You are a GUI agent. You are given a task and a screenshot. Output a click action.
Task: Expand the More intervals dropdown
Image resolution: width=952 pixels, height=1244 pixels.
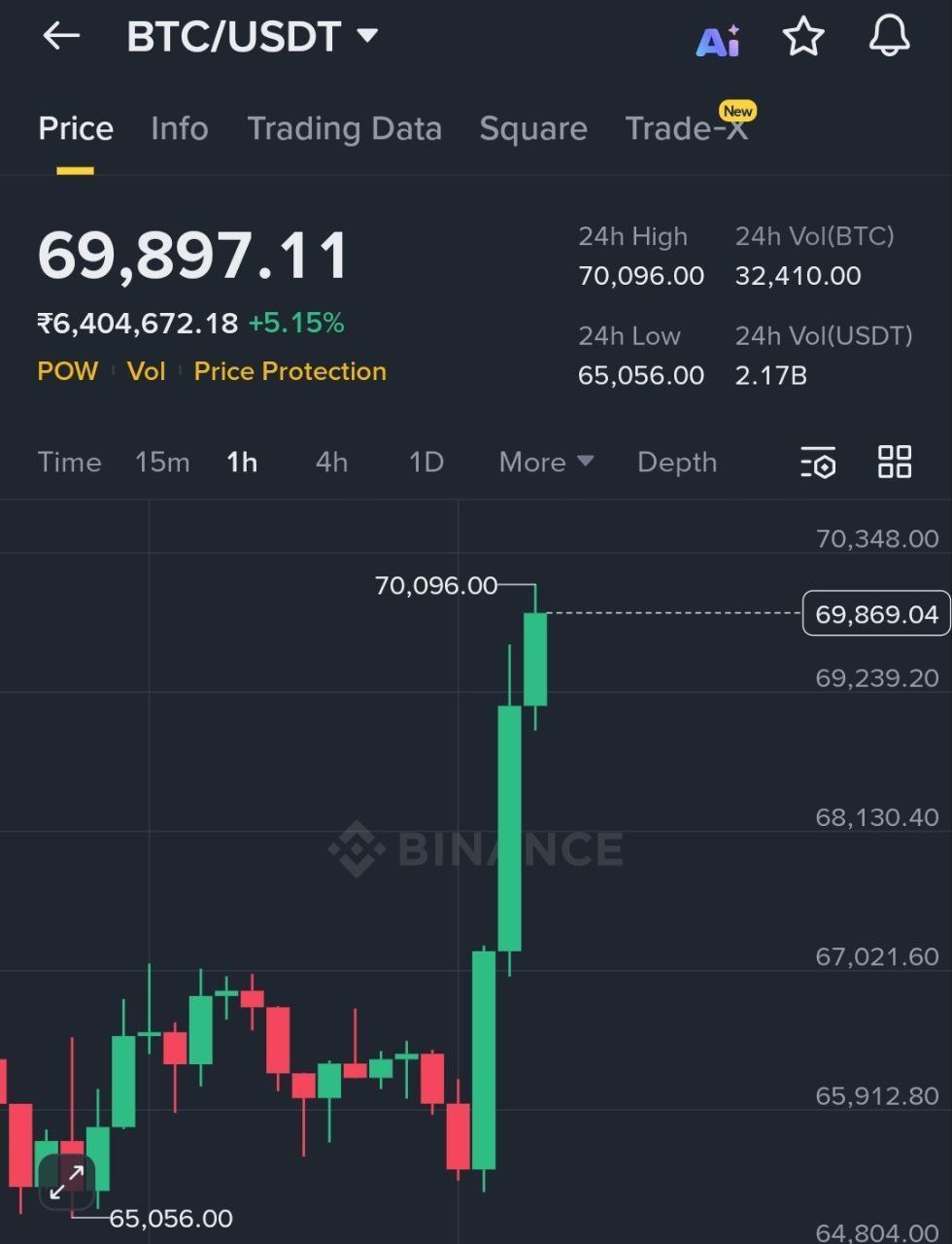tap(545, 462)
